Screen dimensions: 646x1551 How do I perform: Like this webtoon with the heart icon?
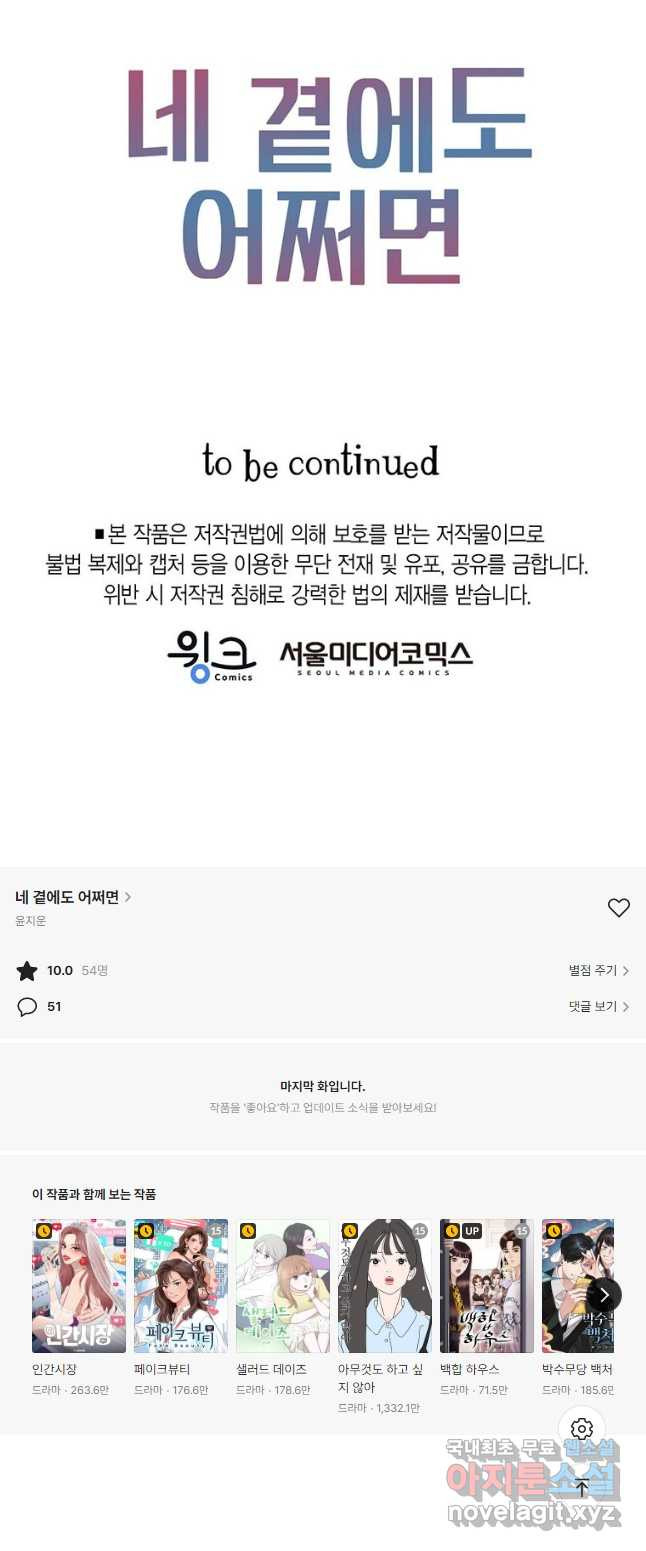click(618, 907)
